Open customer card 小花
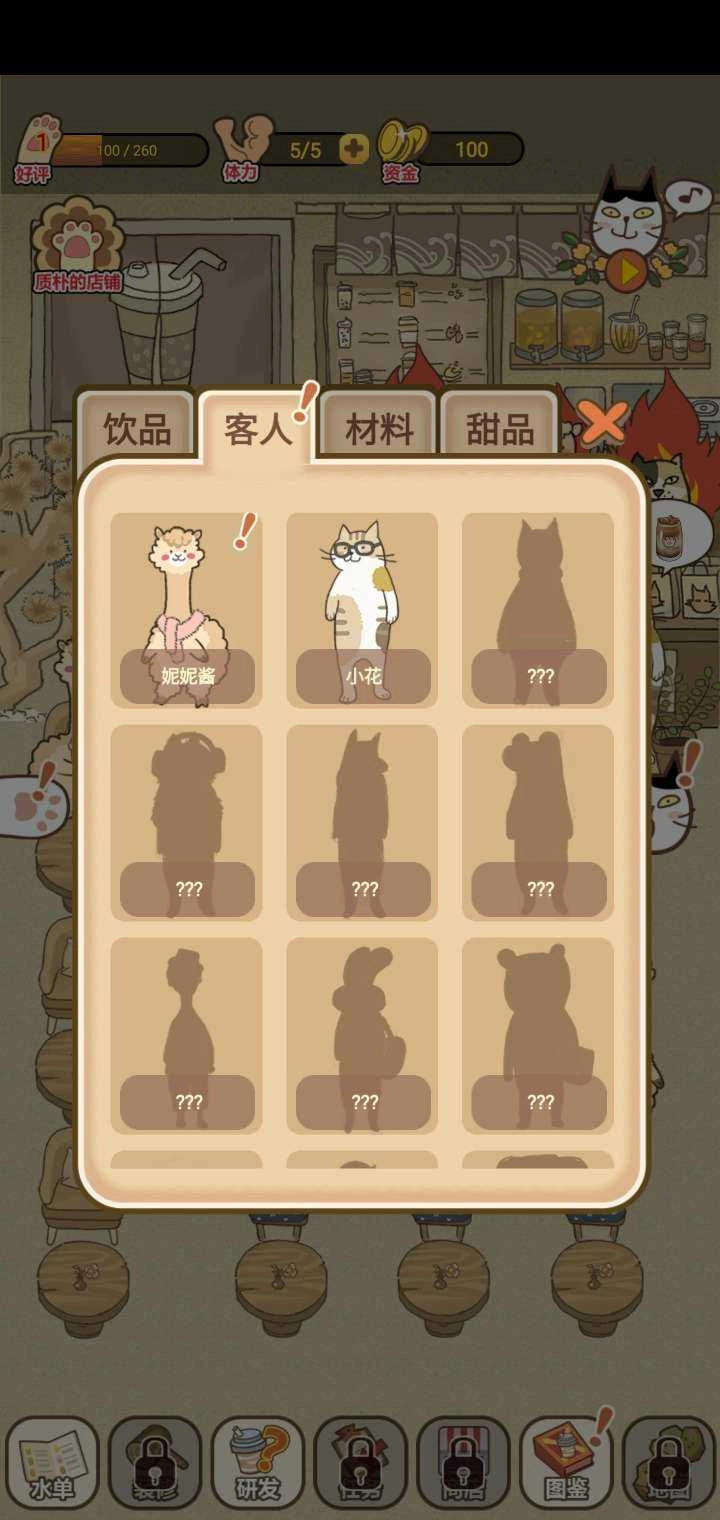Screen dimensions: 720x1520 coord(362,610)
